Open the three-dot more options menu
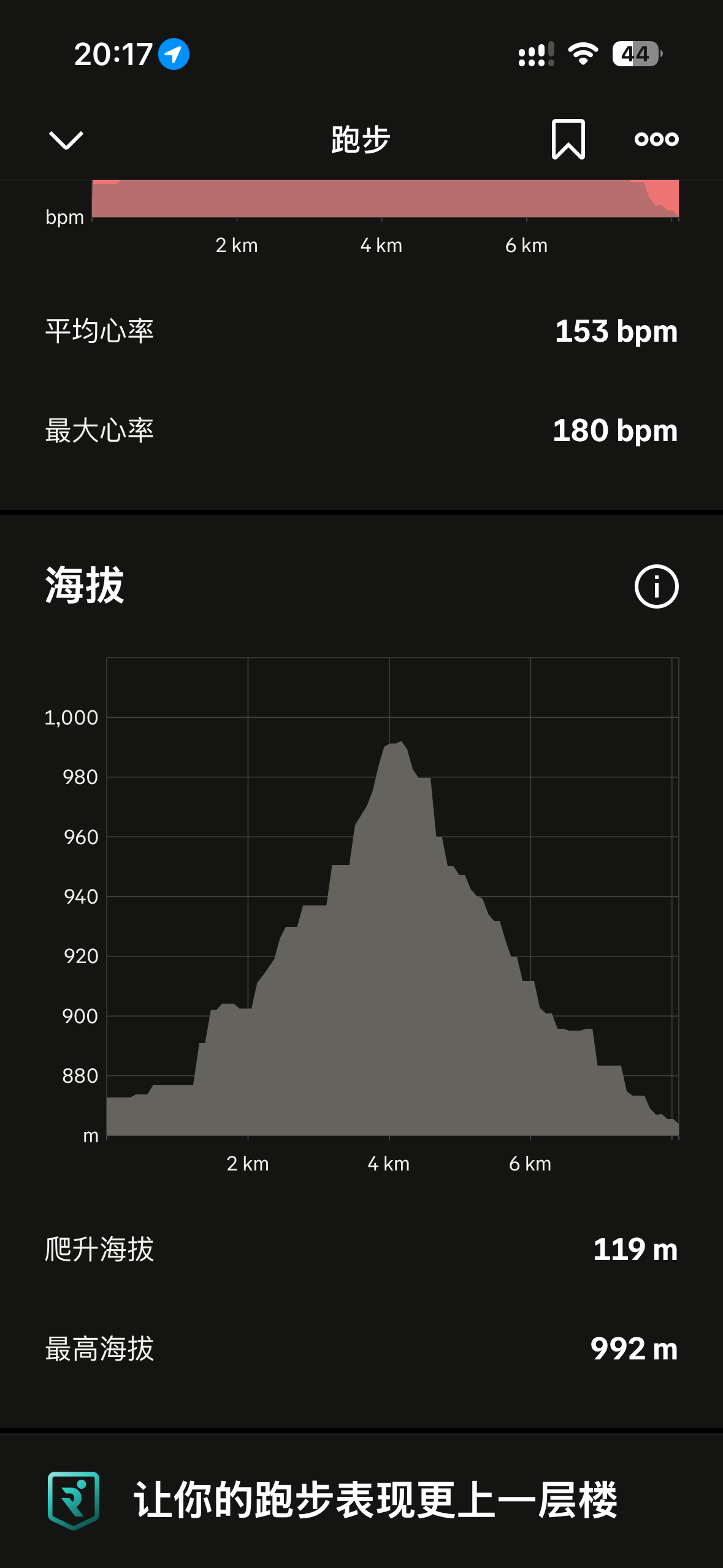Image resolution: width=723 pixels, height=1568 pixels. coord(656,139)
